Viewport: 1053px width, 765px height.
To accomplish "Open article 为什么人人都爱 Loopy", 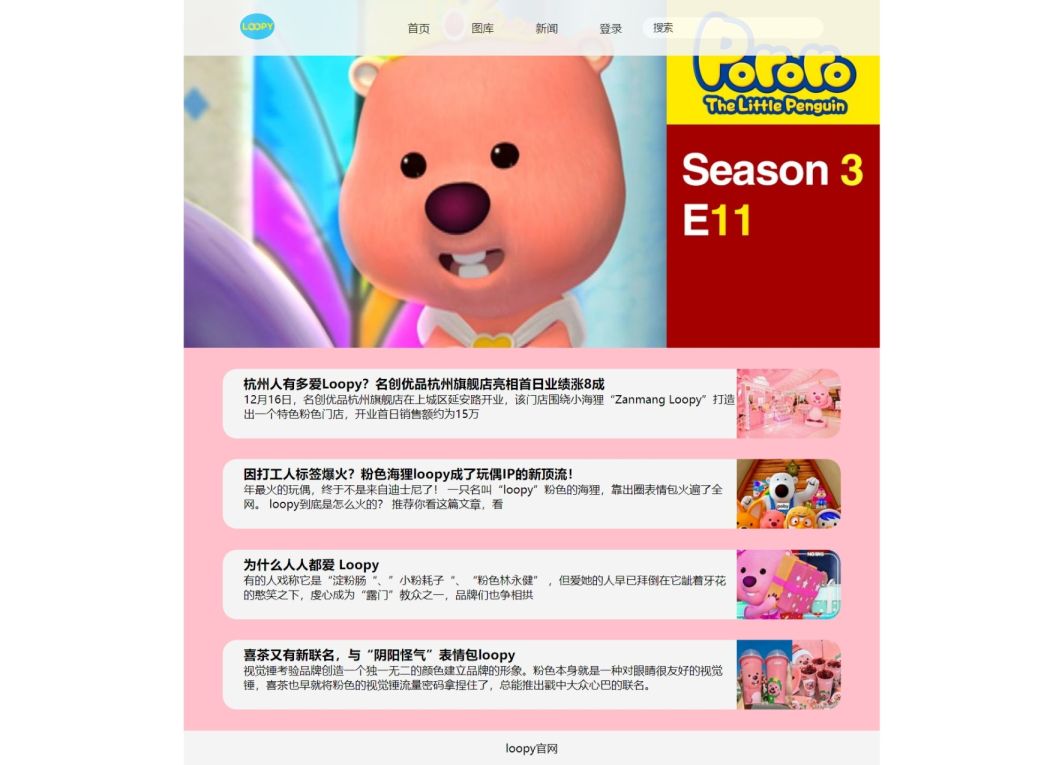I will 311,565.
